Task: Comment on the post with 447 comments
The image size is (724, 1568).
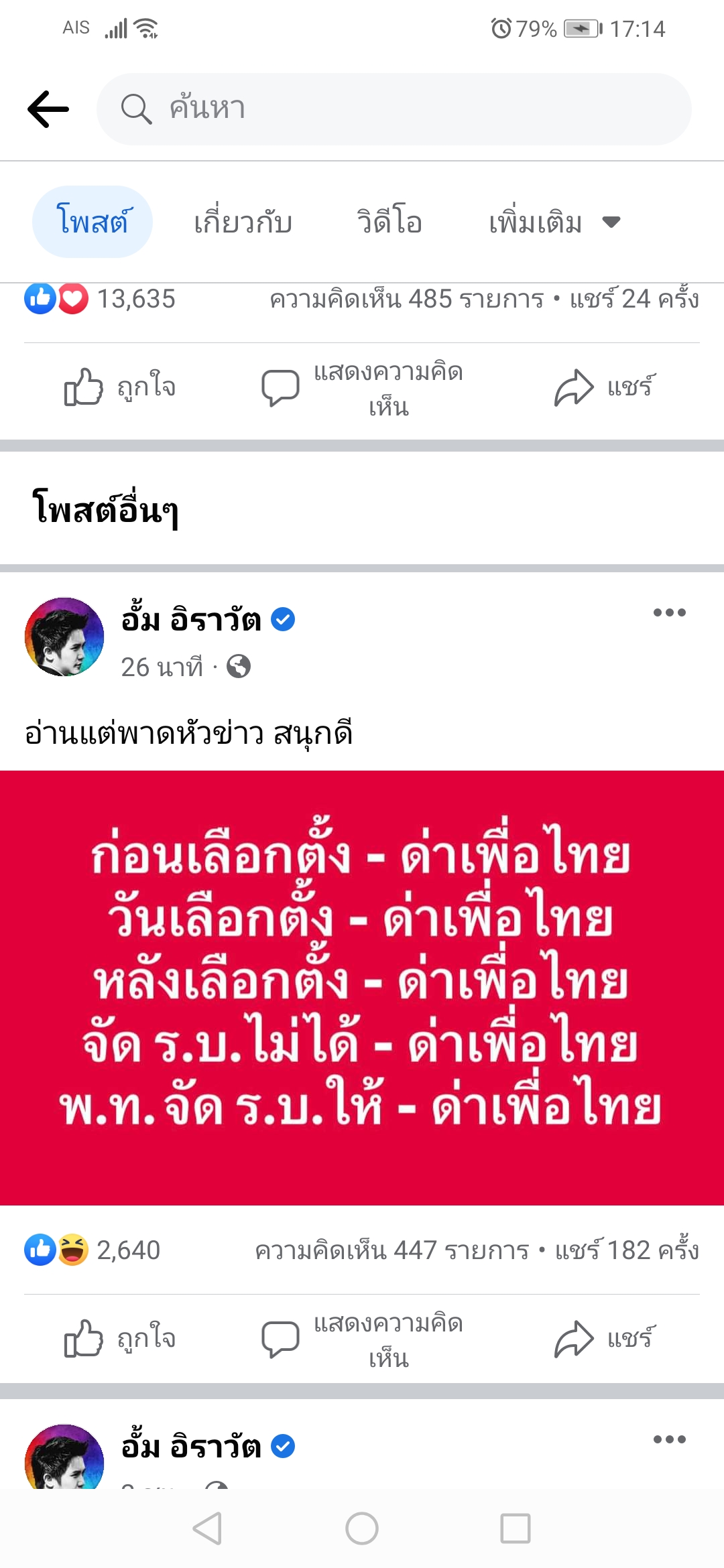Action: (362, 1340)
